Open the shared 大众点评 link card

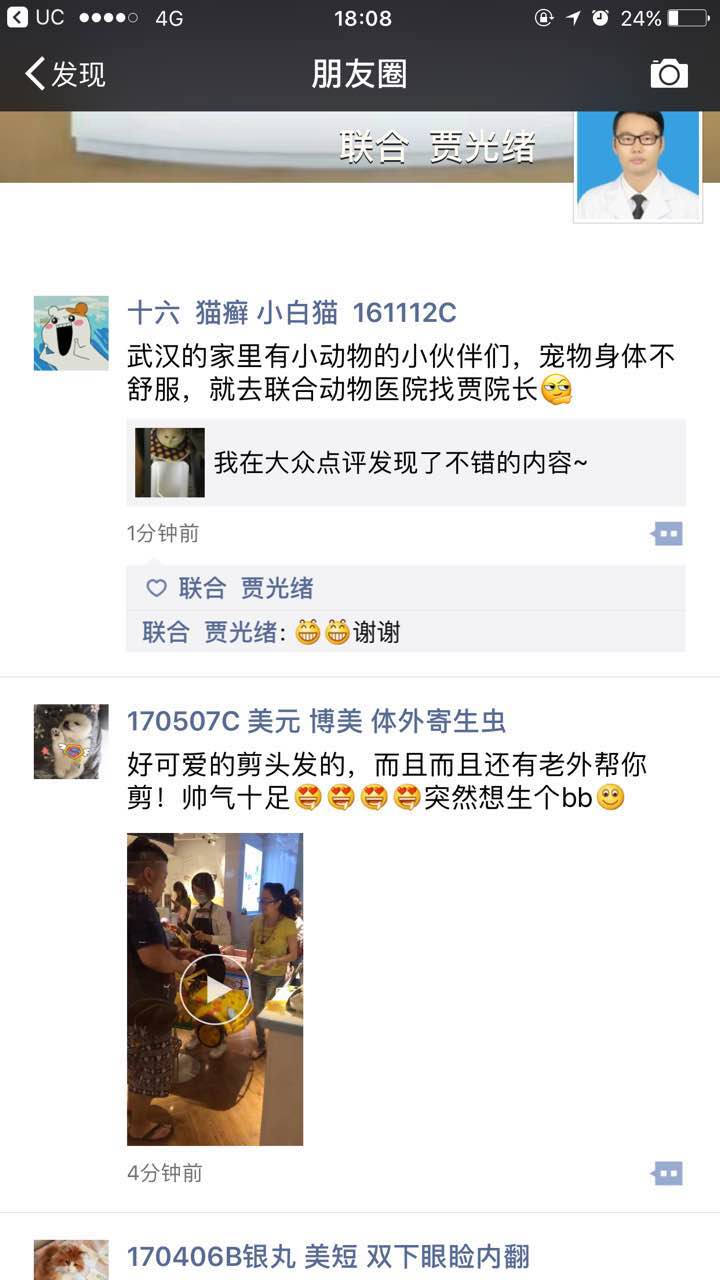(x=405, y=463)
